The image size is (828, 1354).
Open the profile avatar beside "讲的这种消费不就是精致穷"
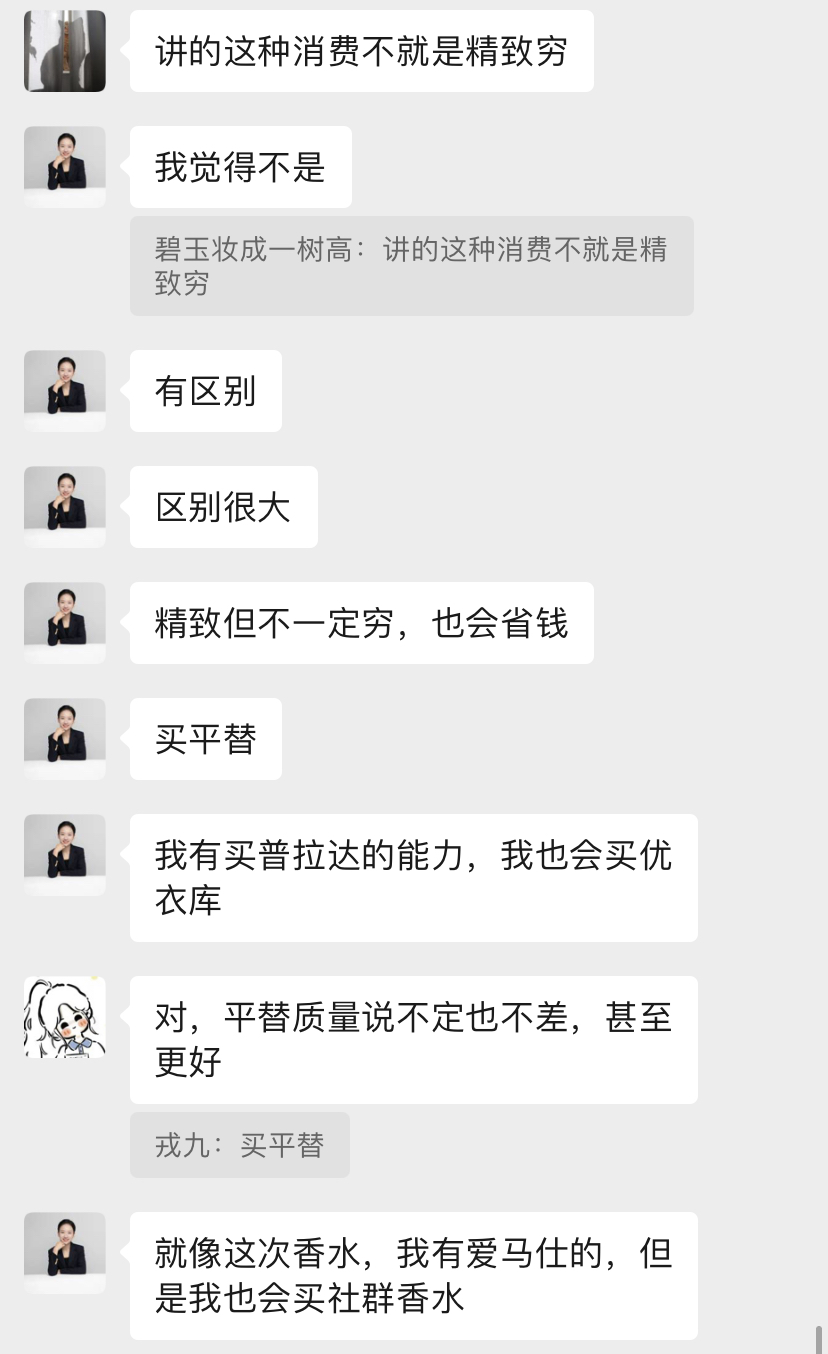(x=65, y=51)
